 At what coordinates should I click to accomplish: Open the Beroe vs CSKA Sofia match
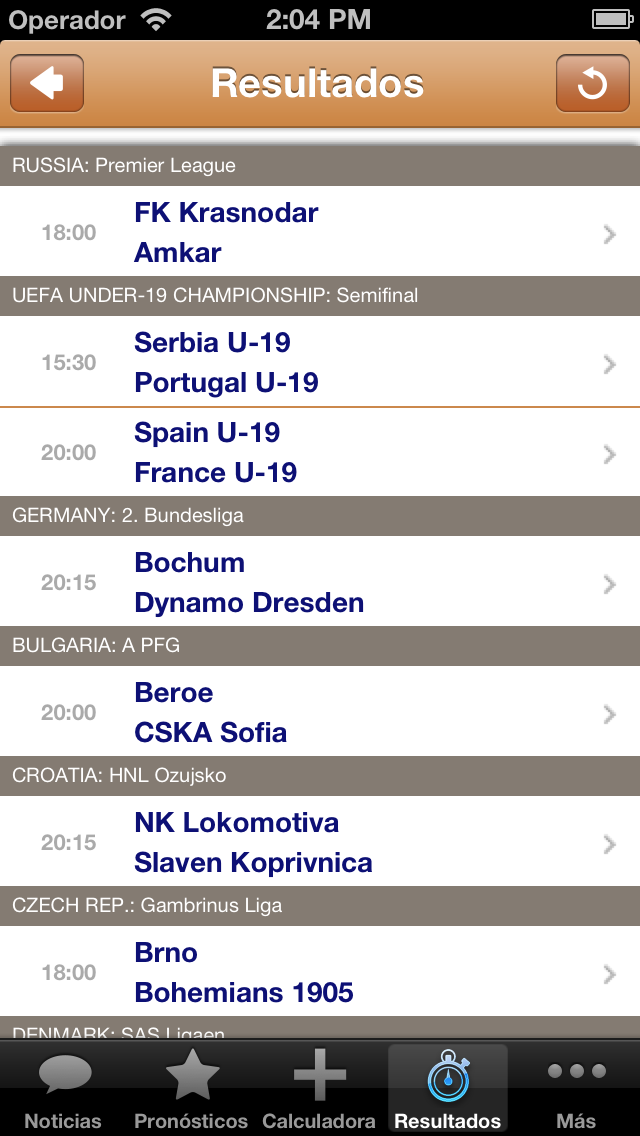pyautogui.click(x=320, y=712)
